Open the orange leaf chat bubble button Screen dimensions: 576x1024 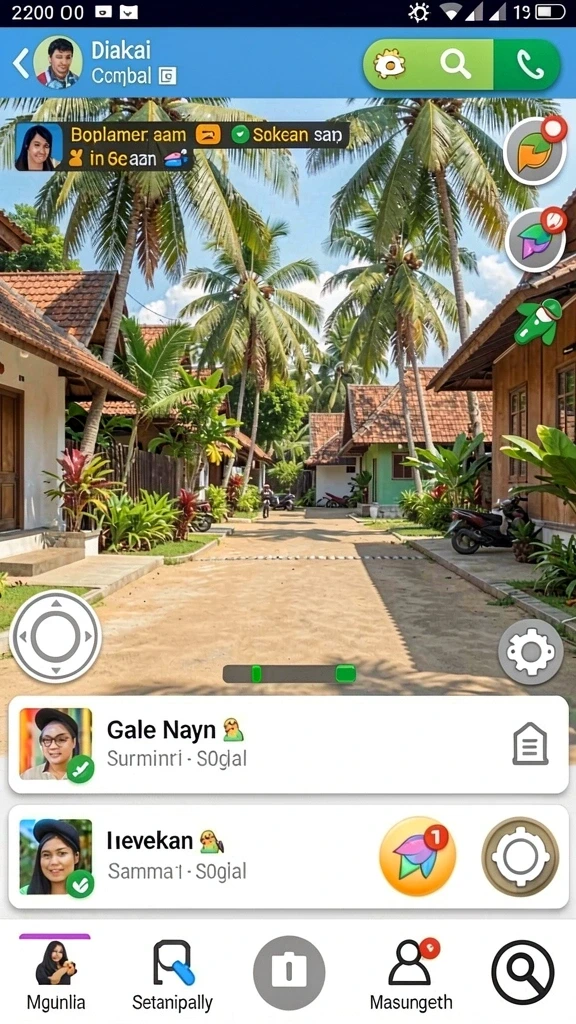(x=535, y=152)
